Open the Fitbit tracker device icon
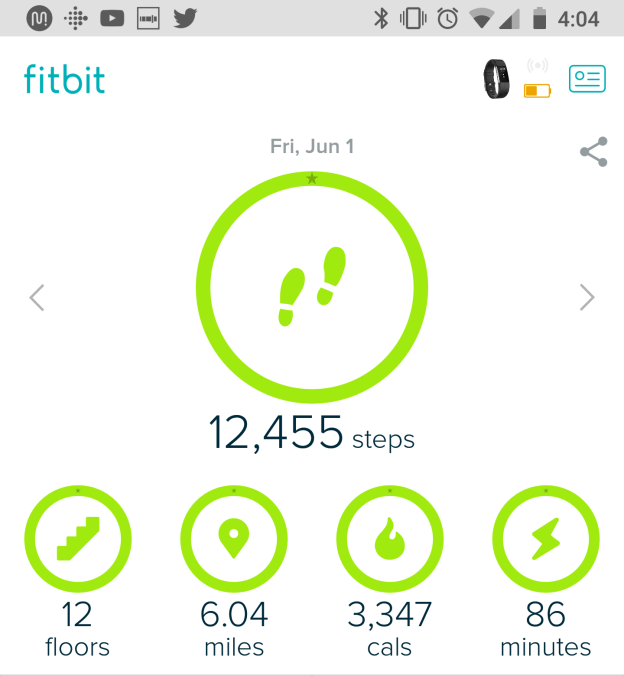624x676 pixels. [495, 79]
